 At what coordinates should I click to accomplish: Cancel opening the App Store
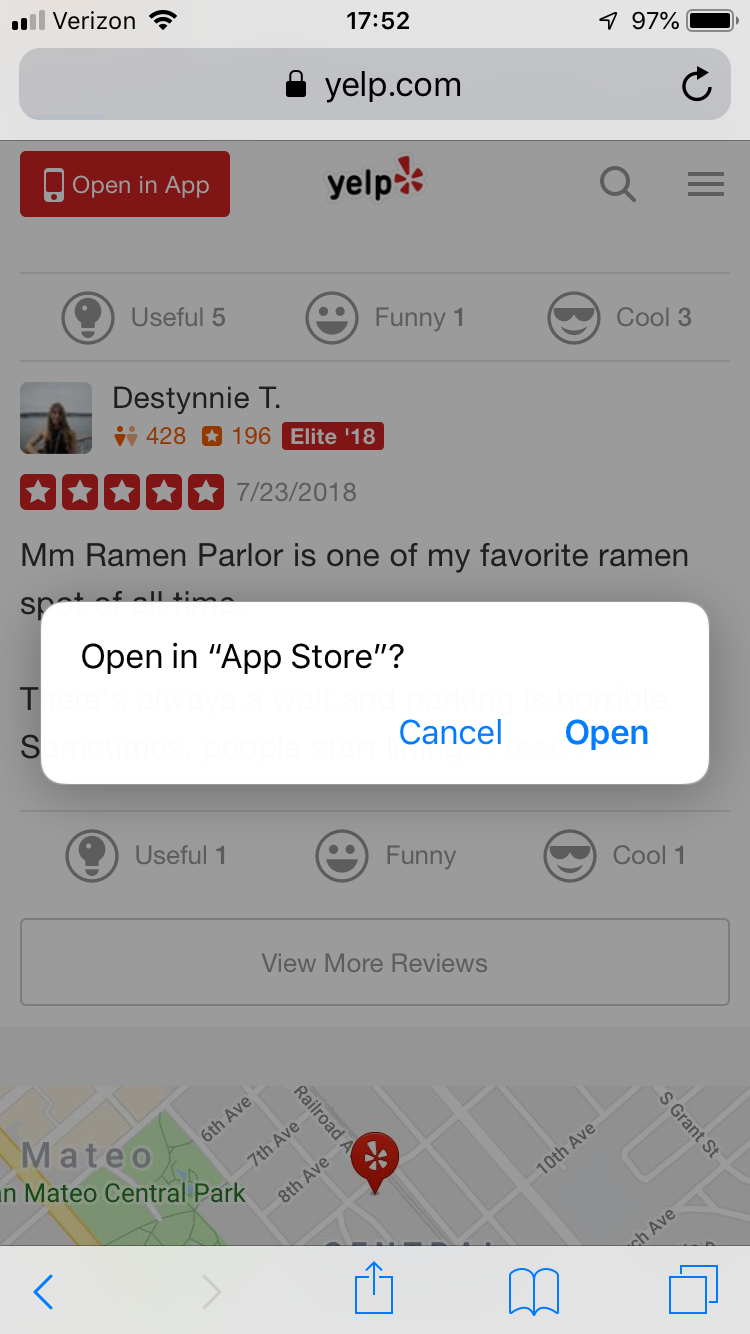pos(450,733)
